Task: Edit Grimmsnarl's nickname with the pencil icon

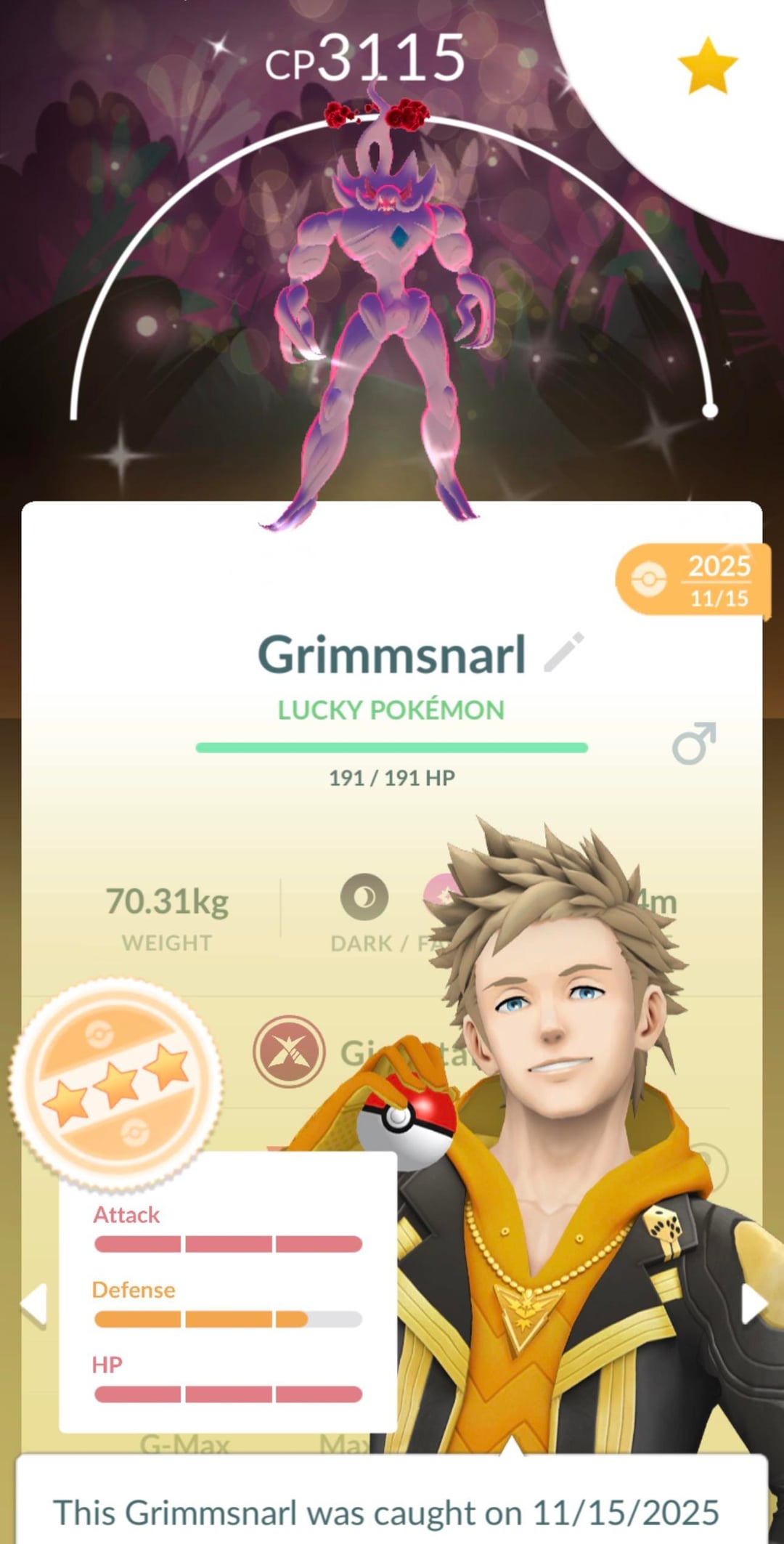Action: (564, 652)
